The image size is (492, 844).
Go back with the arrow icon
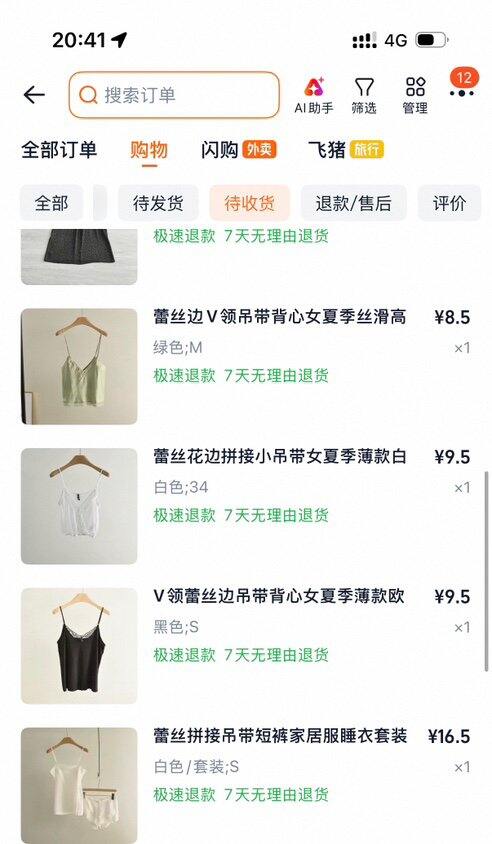point(34,95)
